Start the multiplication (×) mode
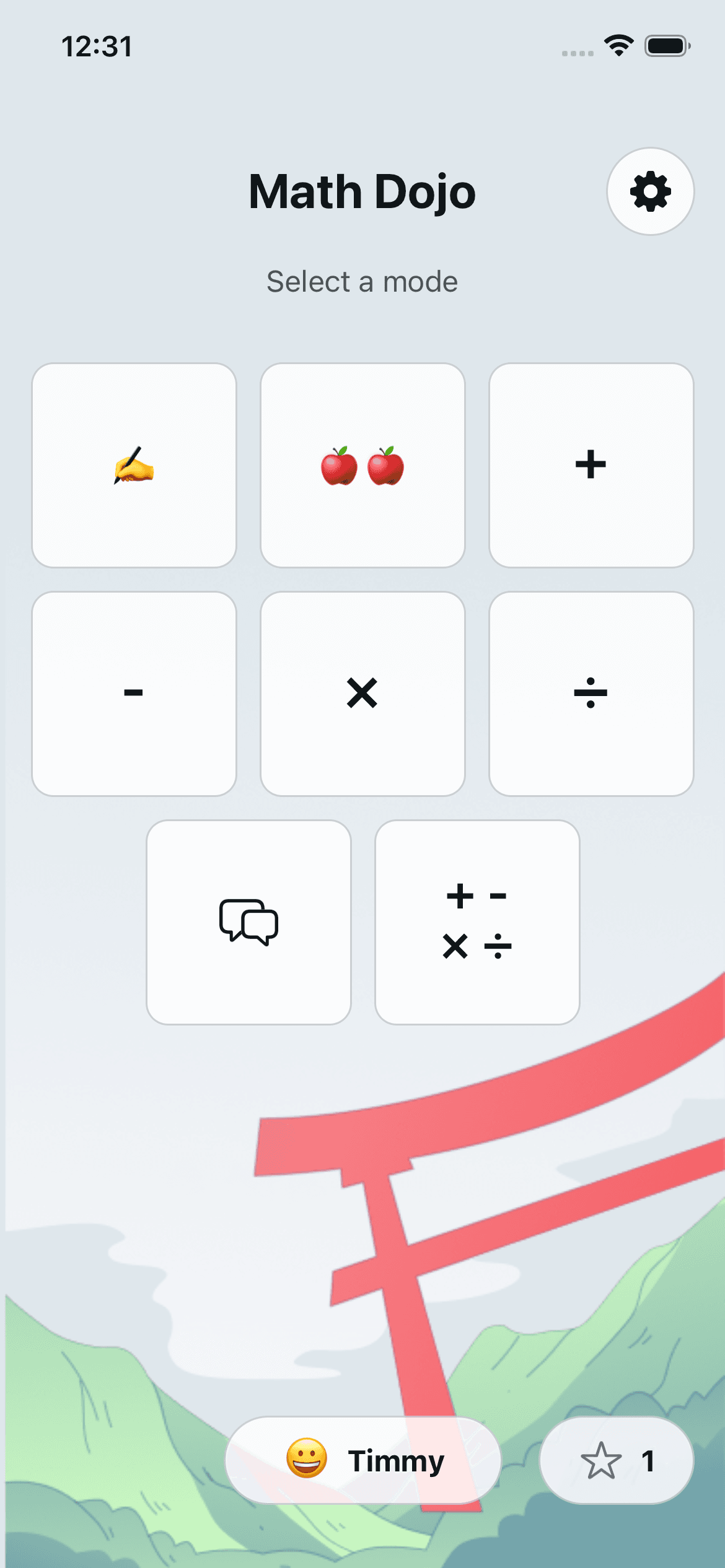 (362, 694)
